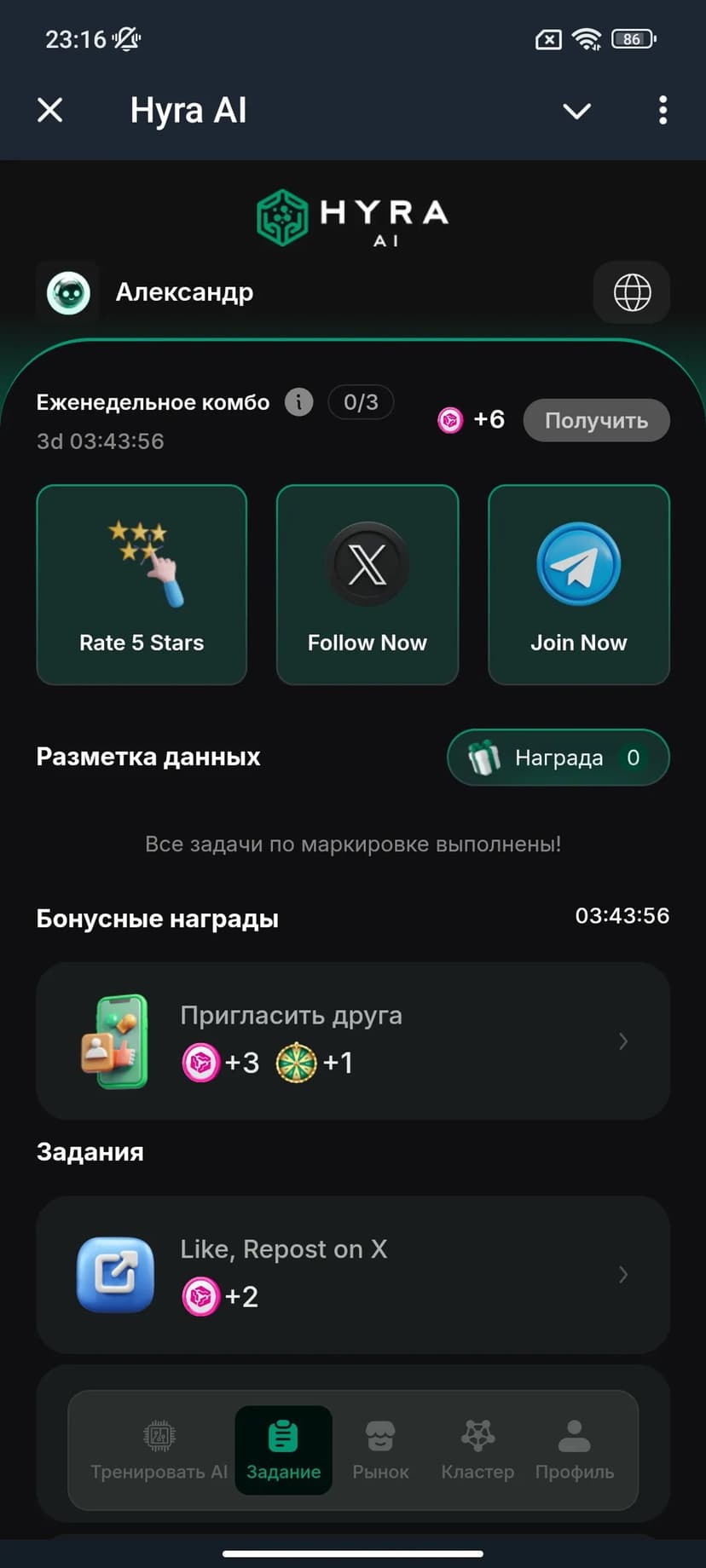Switch to the Тренировать AI tab

click(159, 1450)
